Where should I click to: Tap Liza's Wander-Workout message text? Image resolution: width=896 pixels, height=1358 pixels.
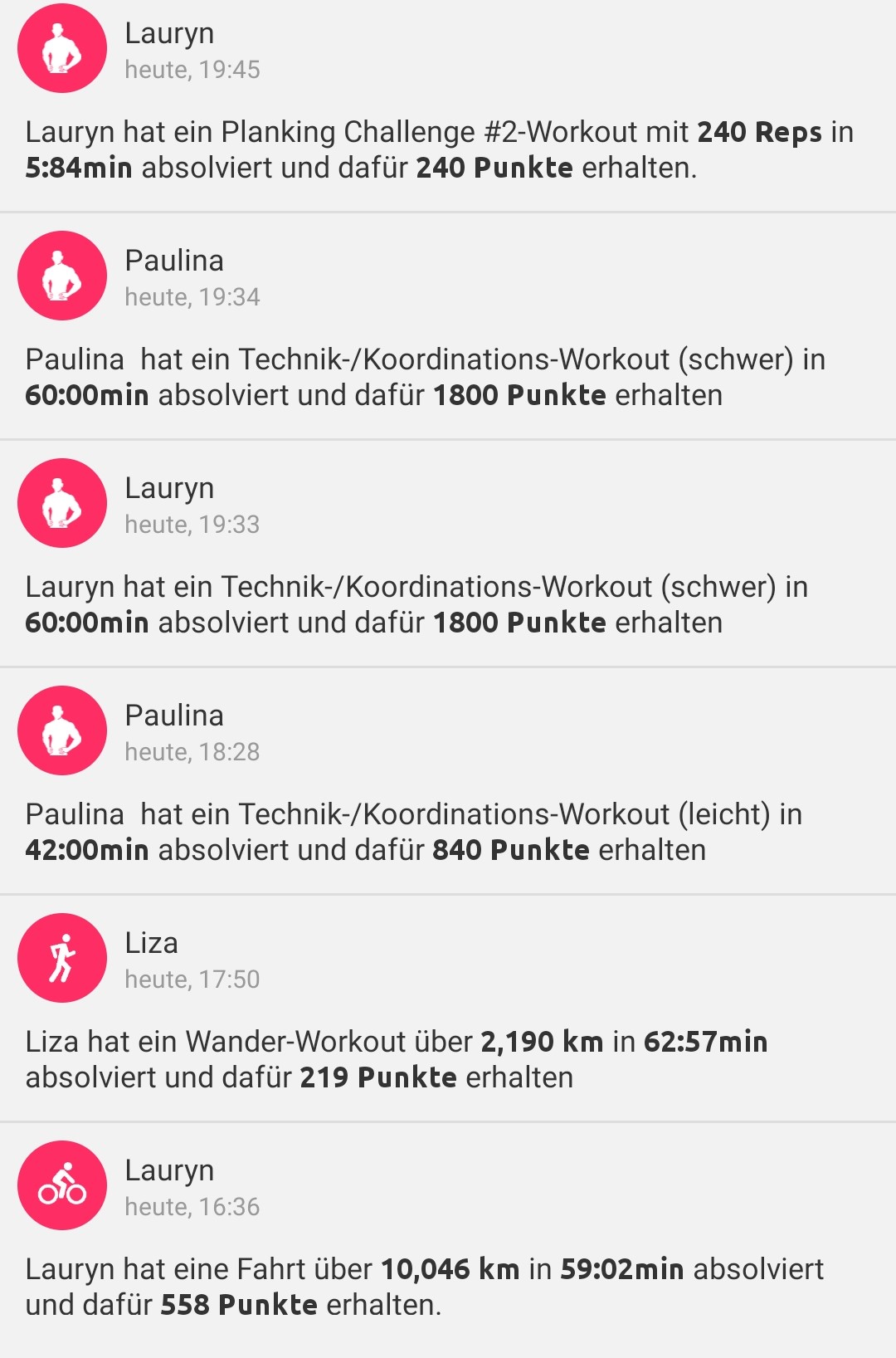coord(398,1060)
